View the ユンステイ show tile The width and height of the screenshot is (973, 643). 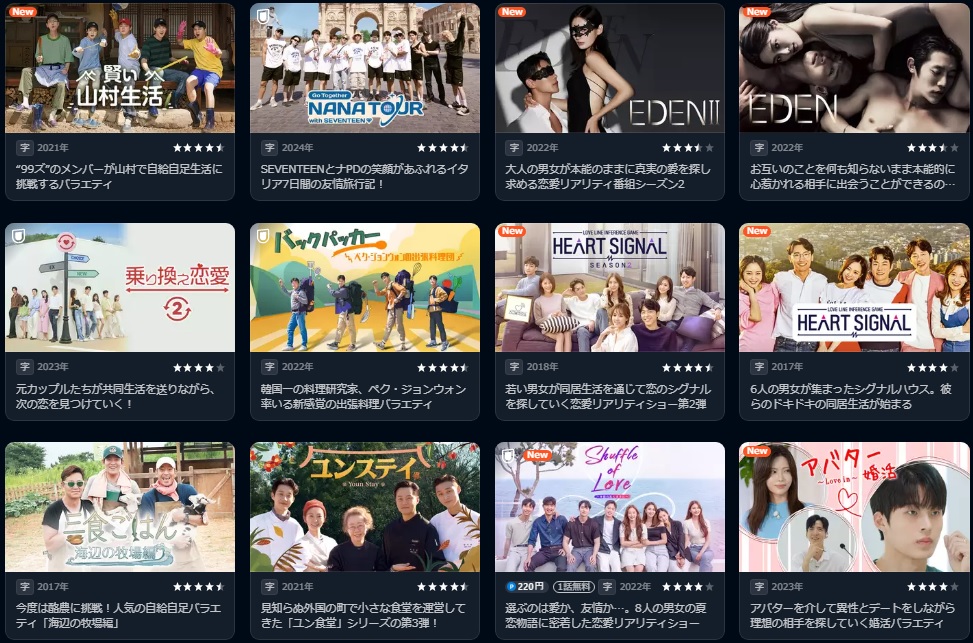pyautogui.click(x=364, y=507)
